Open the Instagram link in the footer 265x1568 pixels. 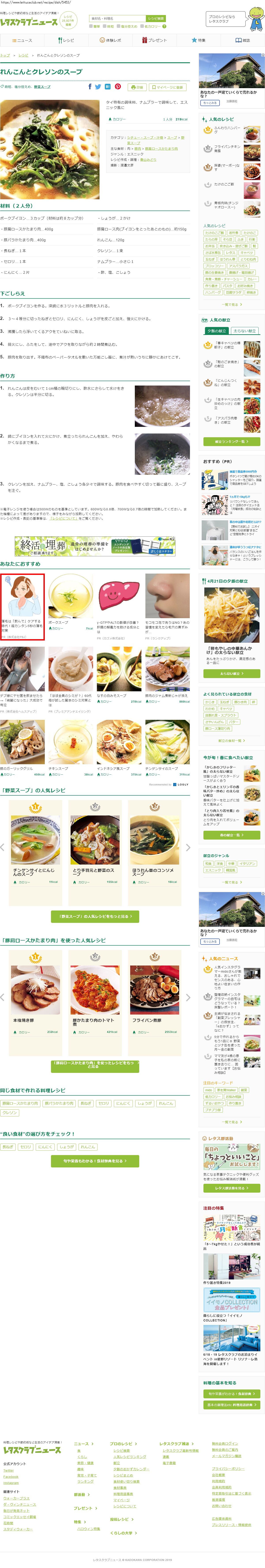pos(11,1483)
